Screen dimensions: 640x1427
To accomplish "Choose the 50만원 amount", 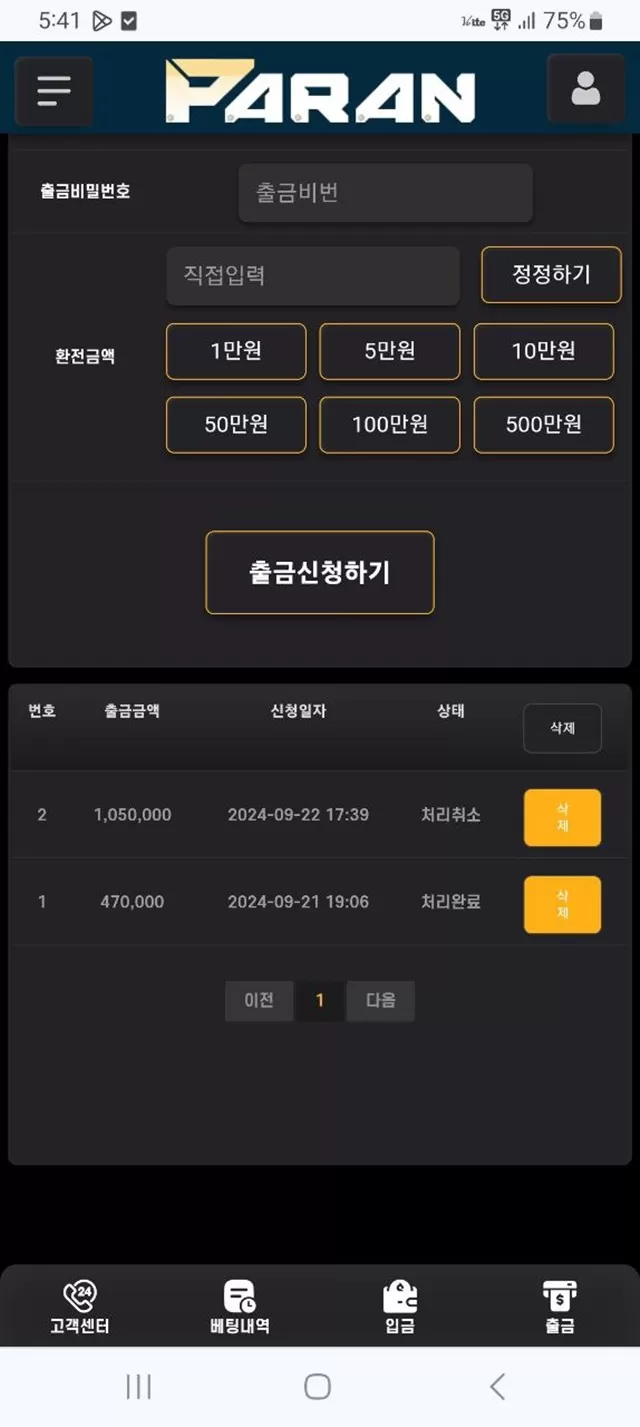I will tap(236, 425).
